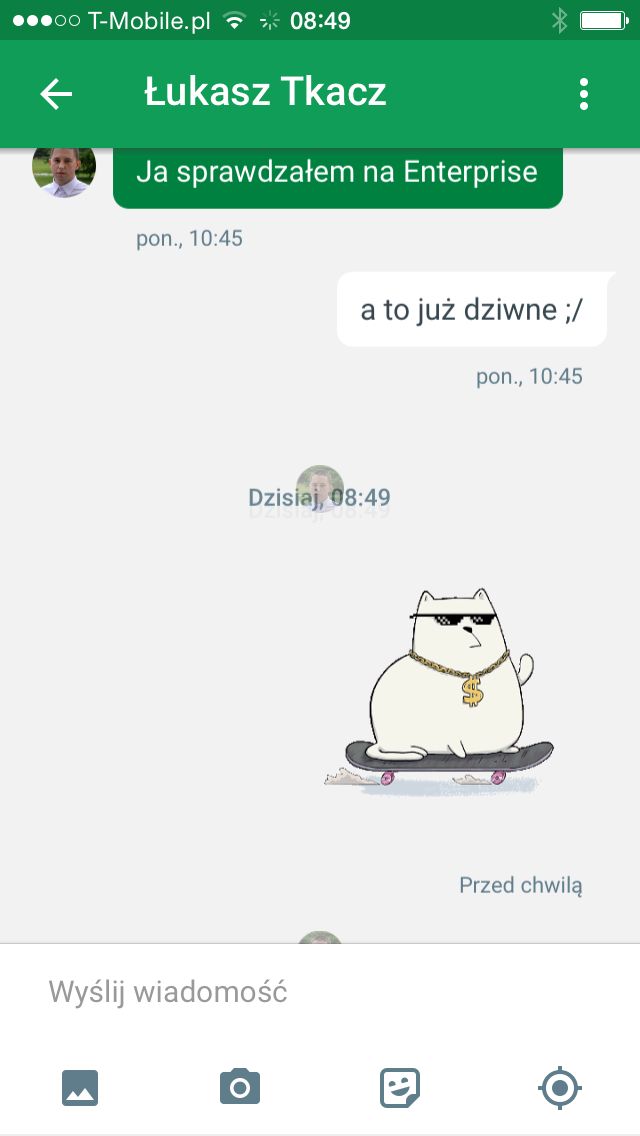640x1136 pixels.
Task: Open the sticker picker
Action: coord(400,1087)
